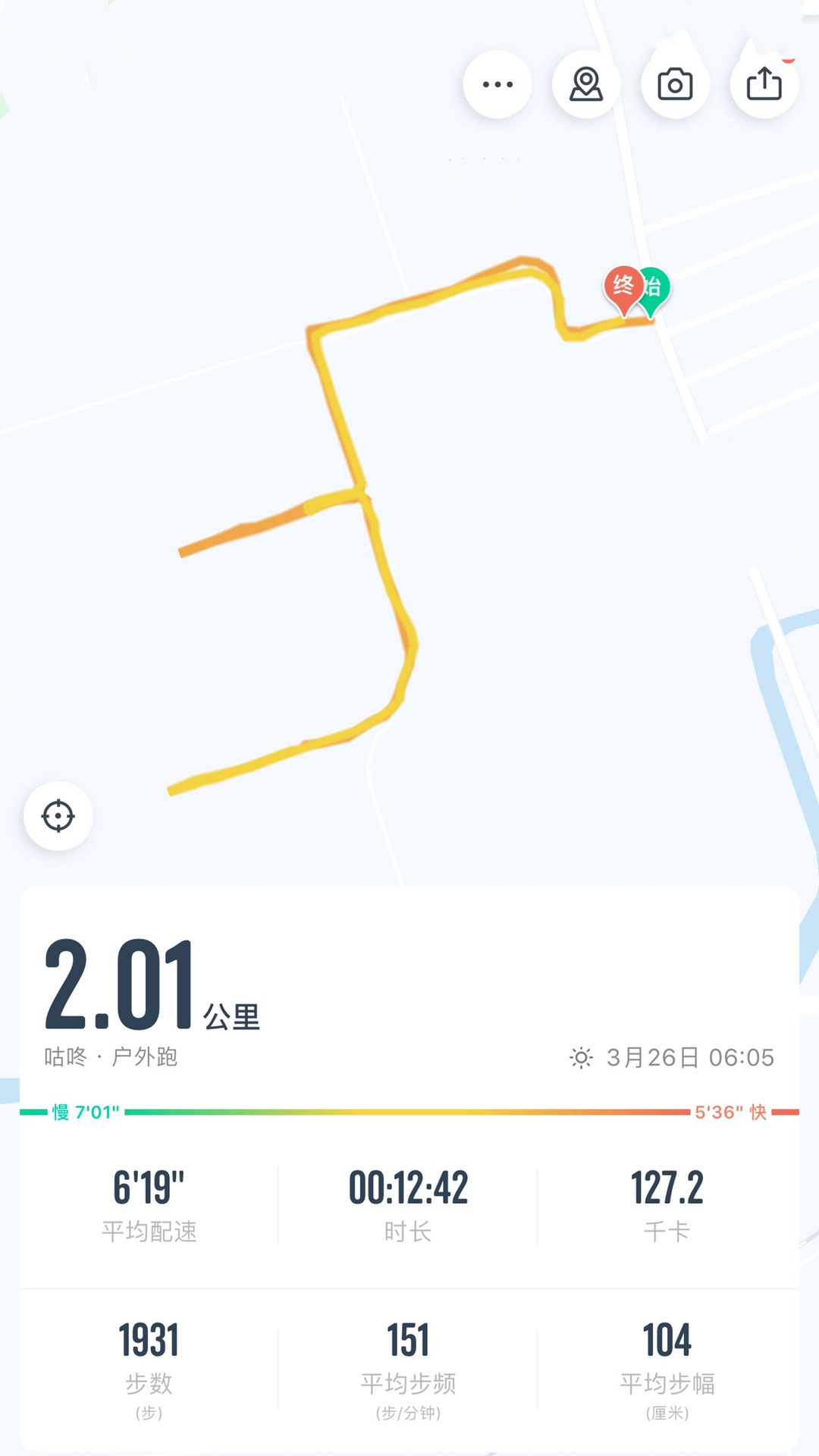Open the camera to take a photo

[675, 84]
